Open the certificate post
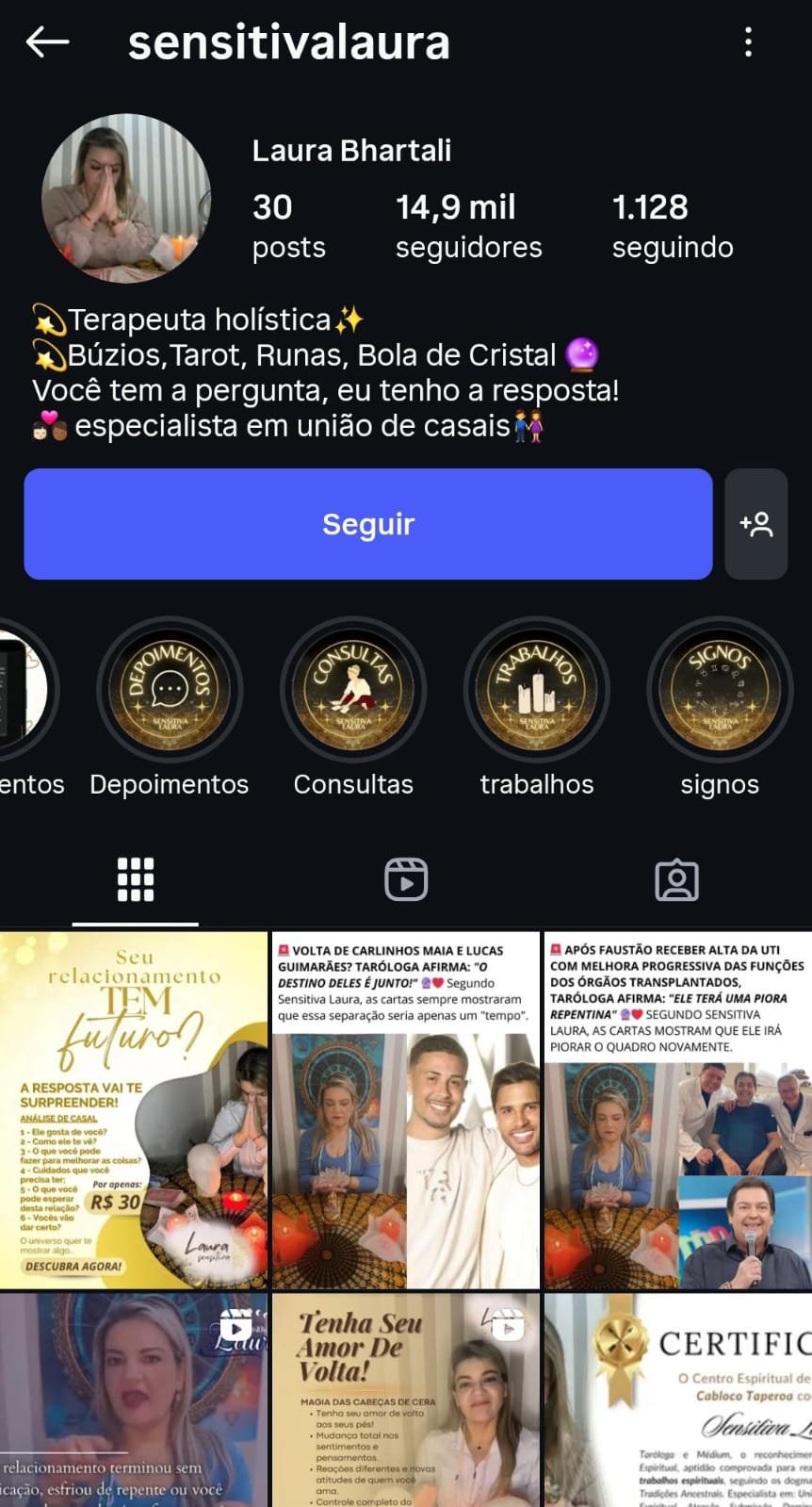Screen dimensions: 812x1507 [678, 1400]
